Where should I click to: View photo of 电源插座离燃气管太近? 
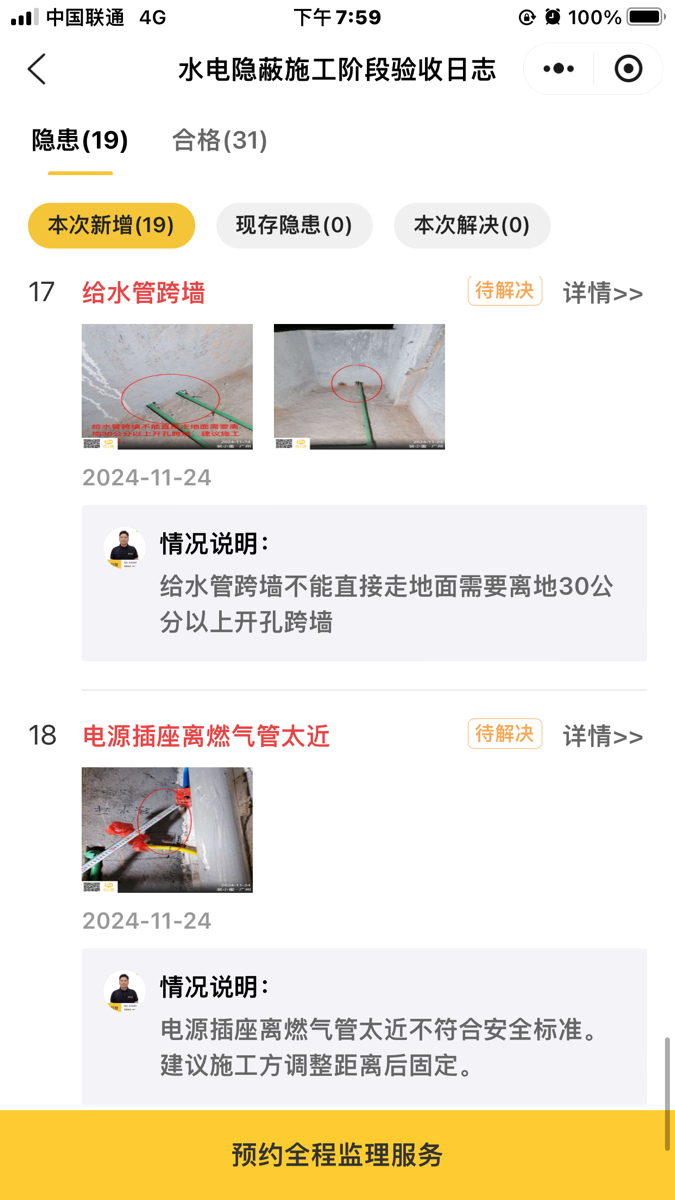167,829
